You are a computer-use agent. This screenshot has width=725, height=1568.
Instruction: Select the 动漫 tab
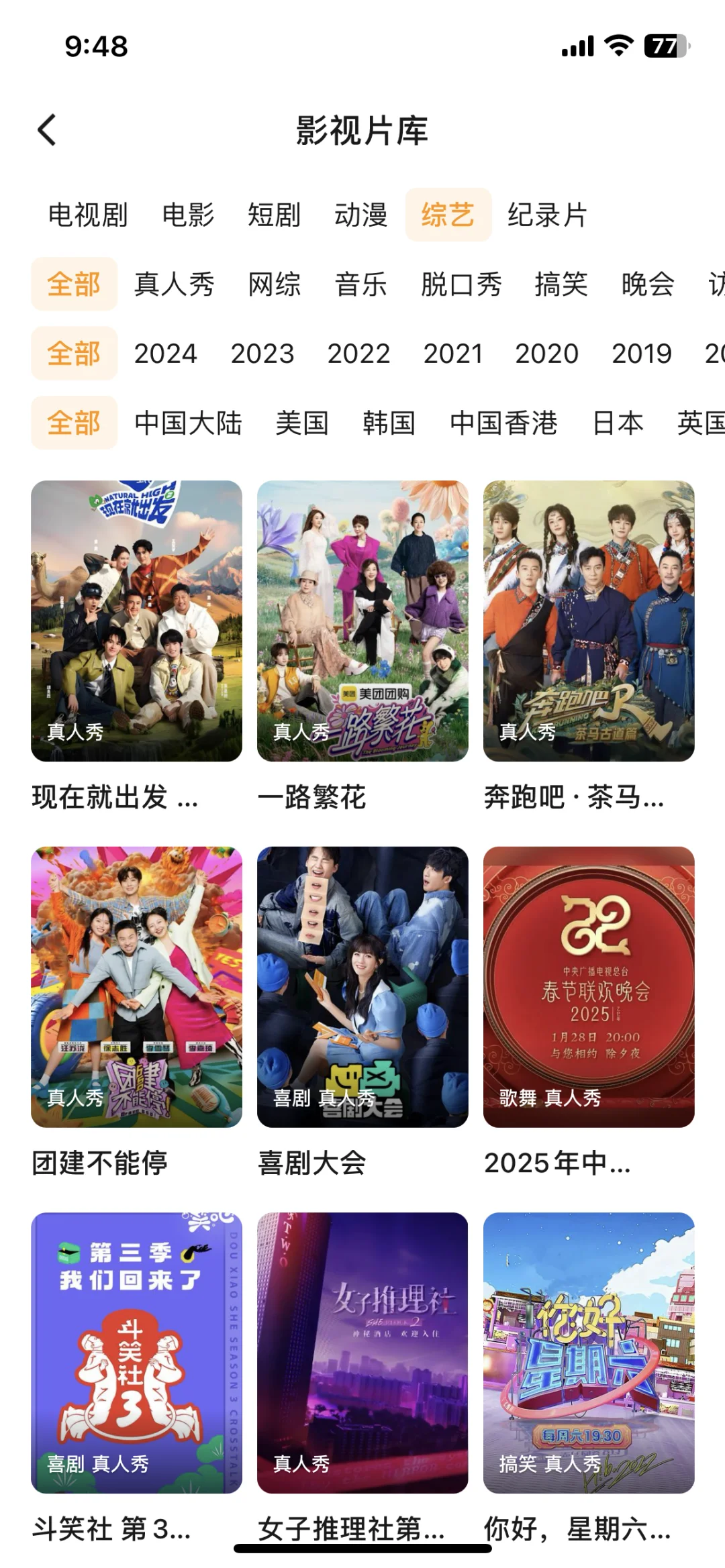coord(361,215)
